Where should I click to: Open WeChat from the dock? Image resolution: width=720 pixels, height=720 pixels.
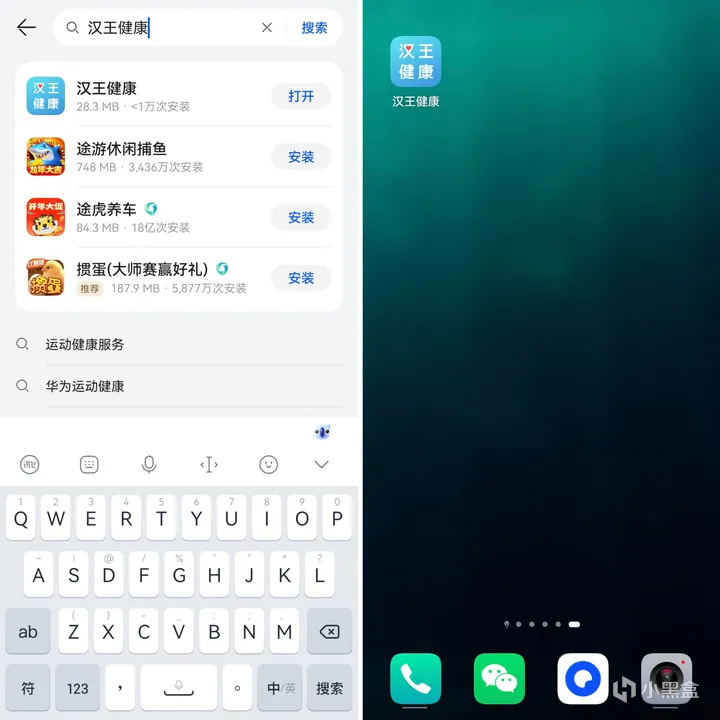point(499,679)
